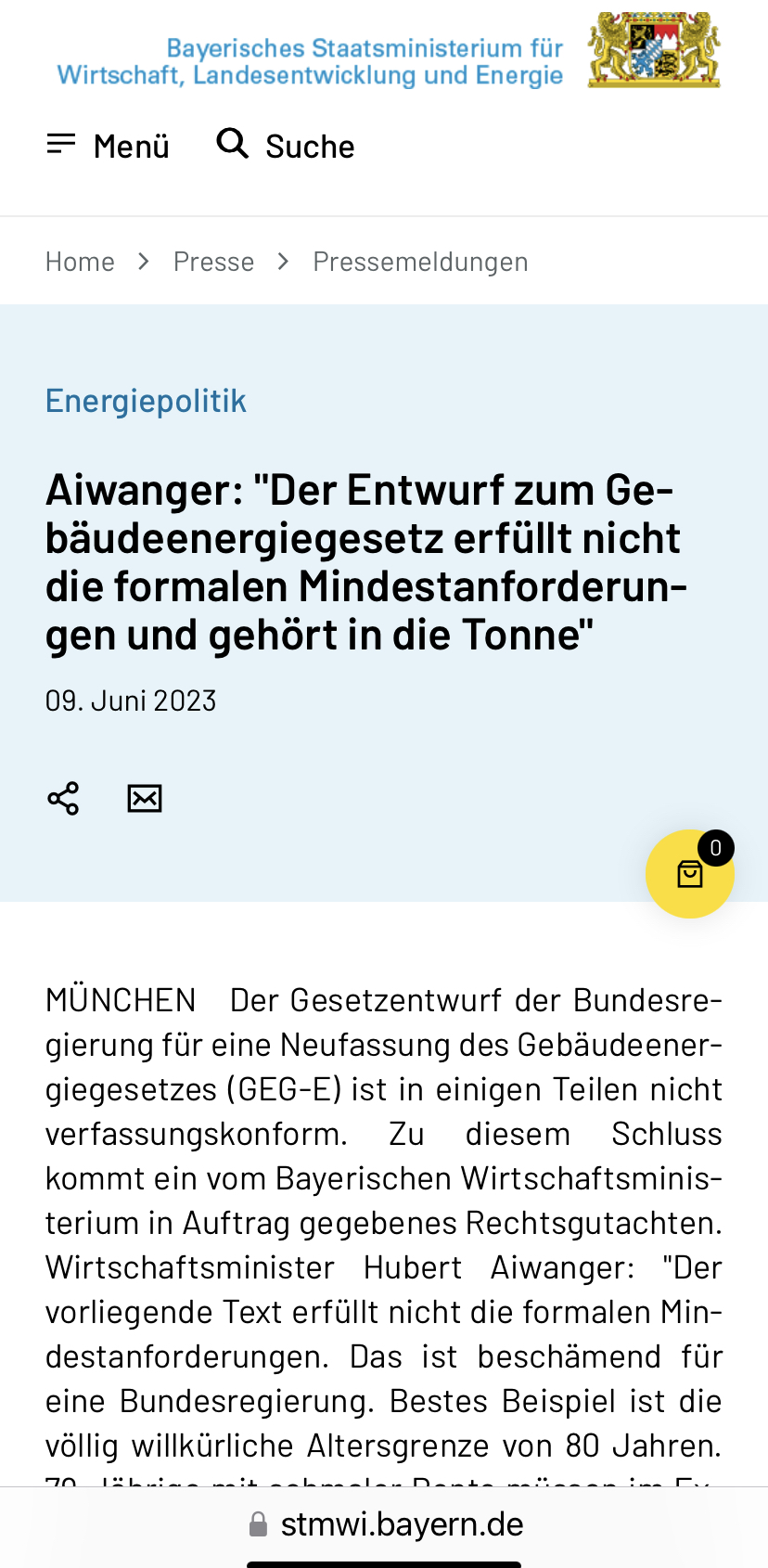Tap the stmwi.bayern.de address bar
768x1568 pixels.
[x=385, y=1524]
